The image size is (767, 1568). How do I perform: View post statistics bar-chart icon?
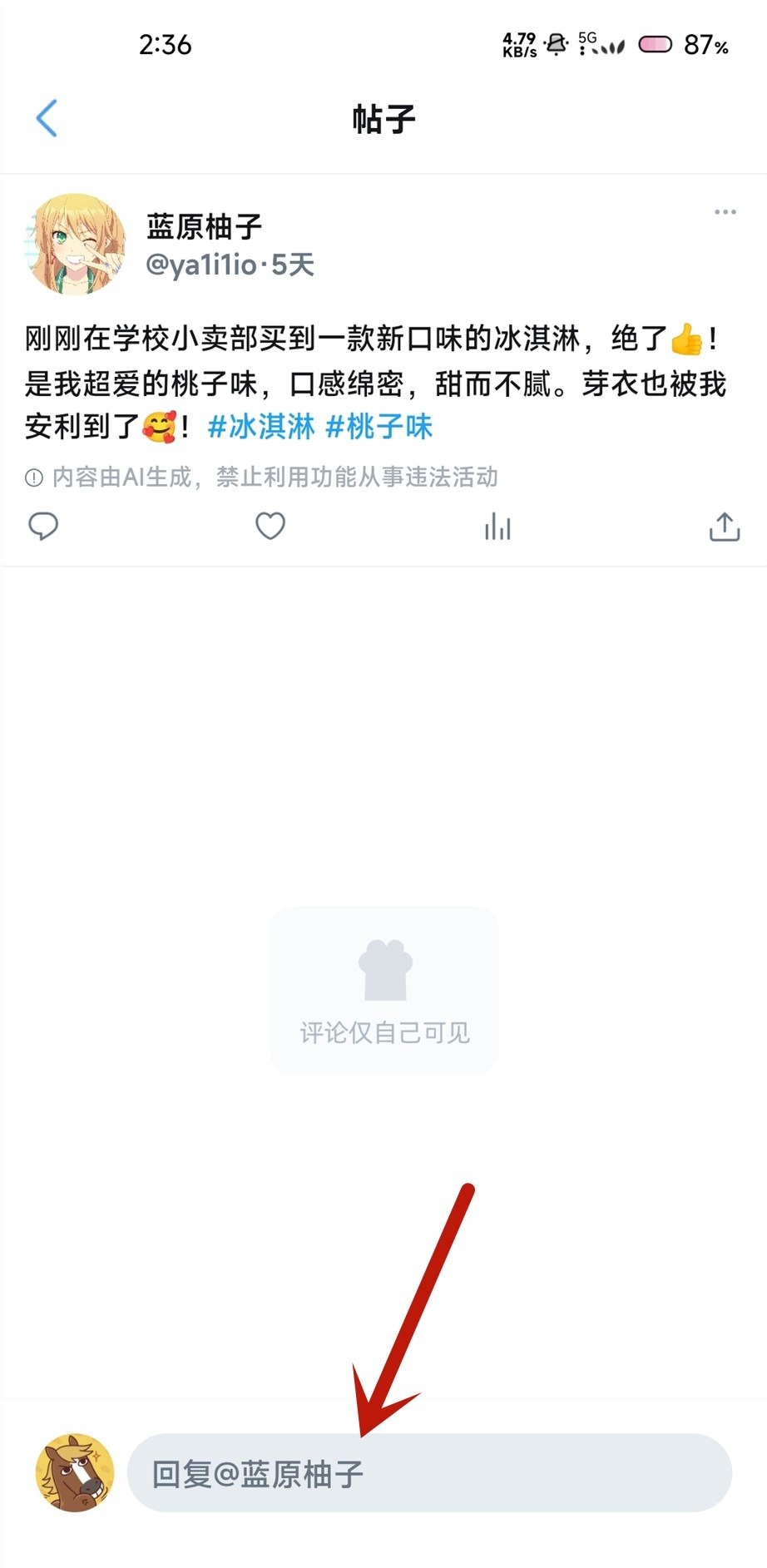coord(497,527)
